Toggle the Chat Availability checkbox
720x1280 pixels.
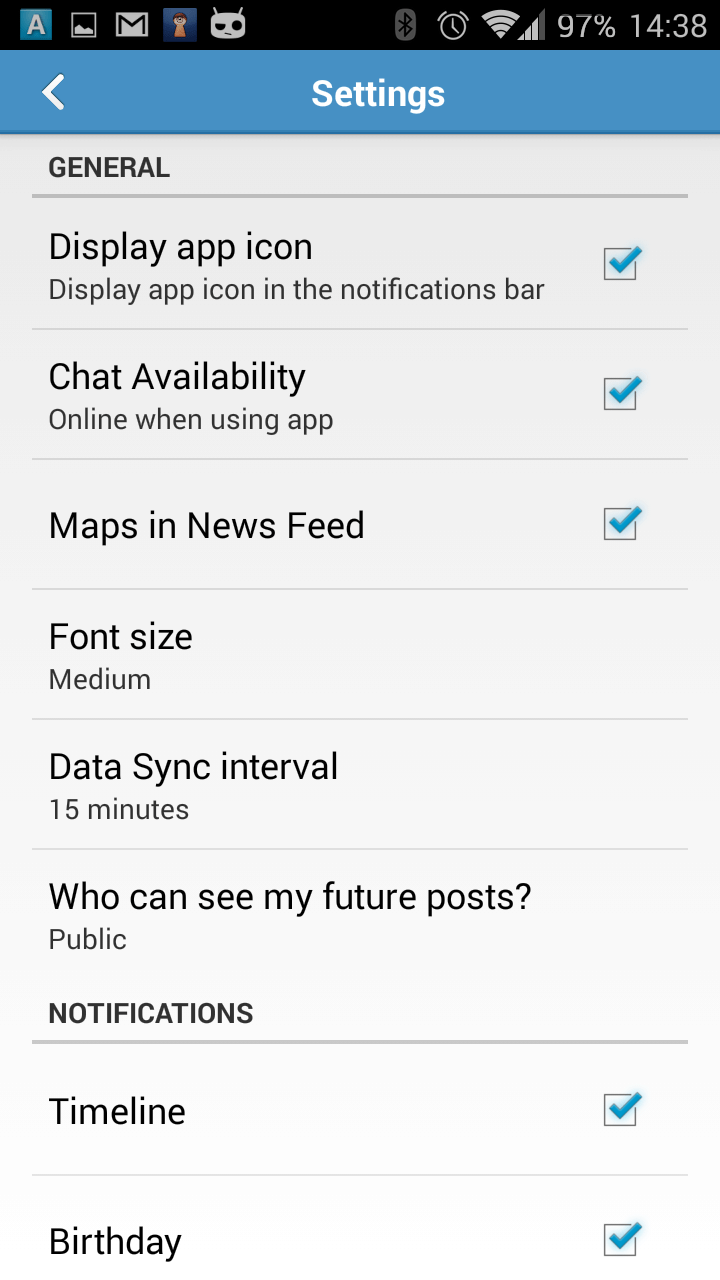(x=621, y=394)
